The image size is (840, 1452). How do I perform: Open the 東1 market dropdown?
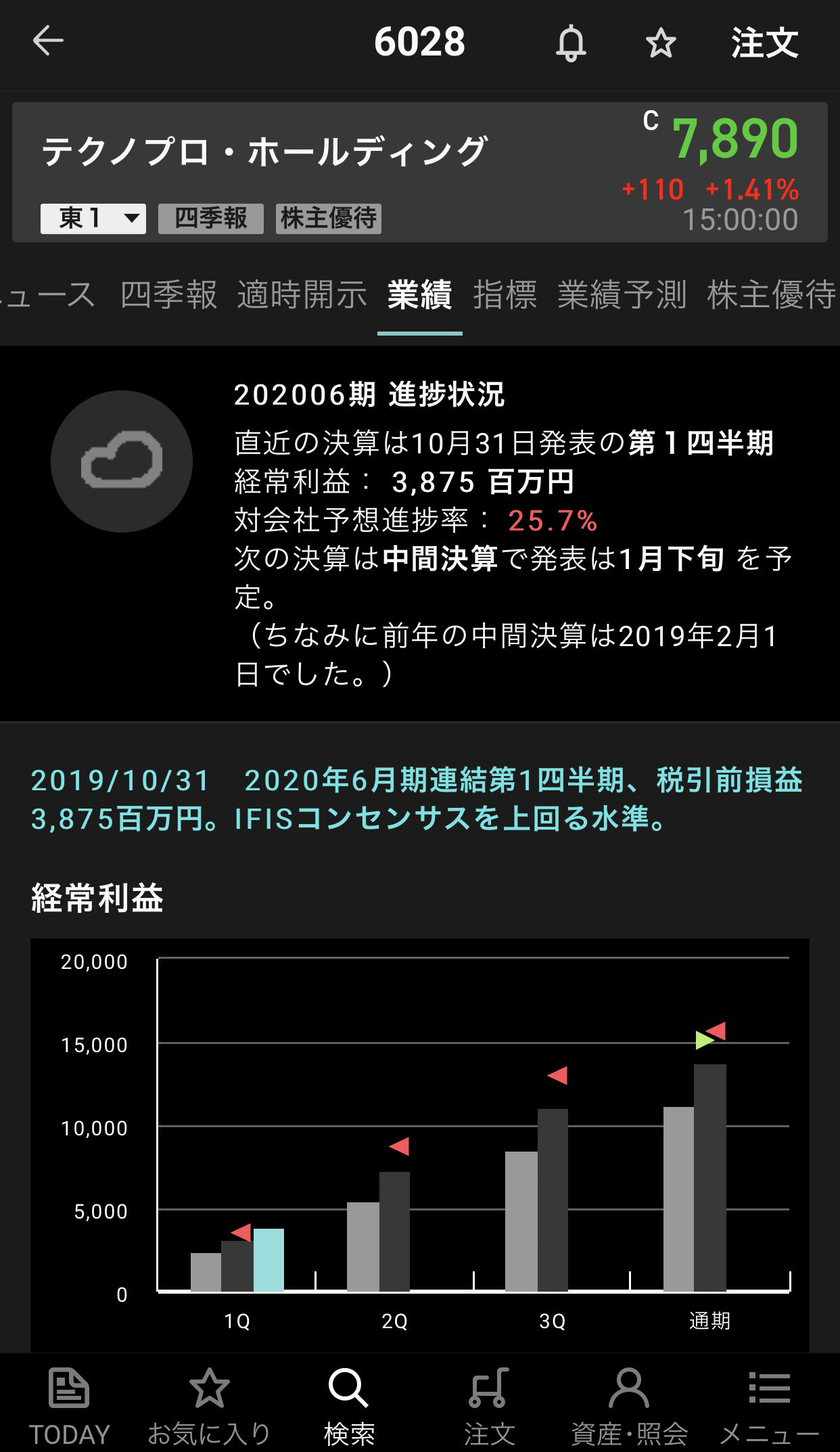(93, 219)
